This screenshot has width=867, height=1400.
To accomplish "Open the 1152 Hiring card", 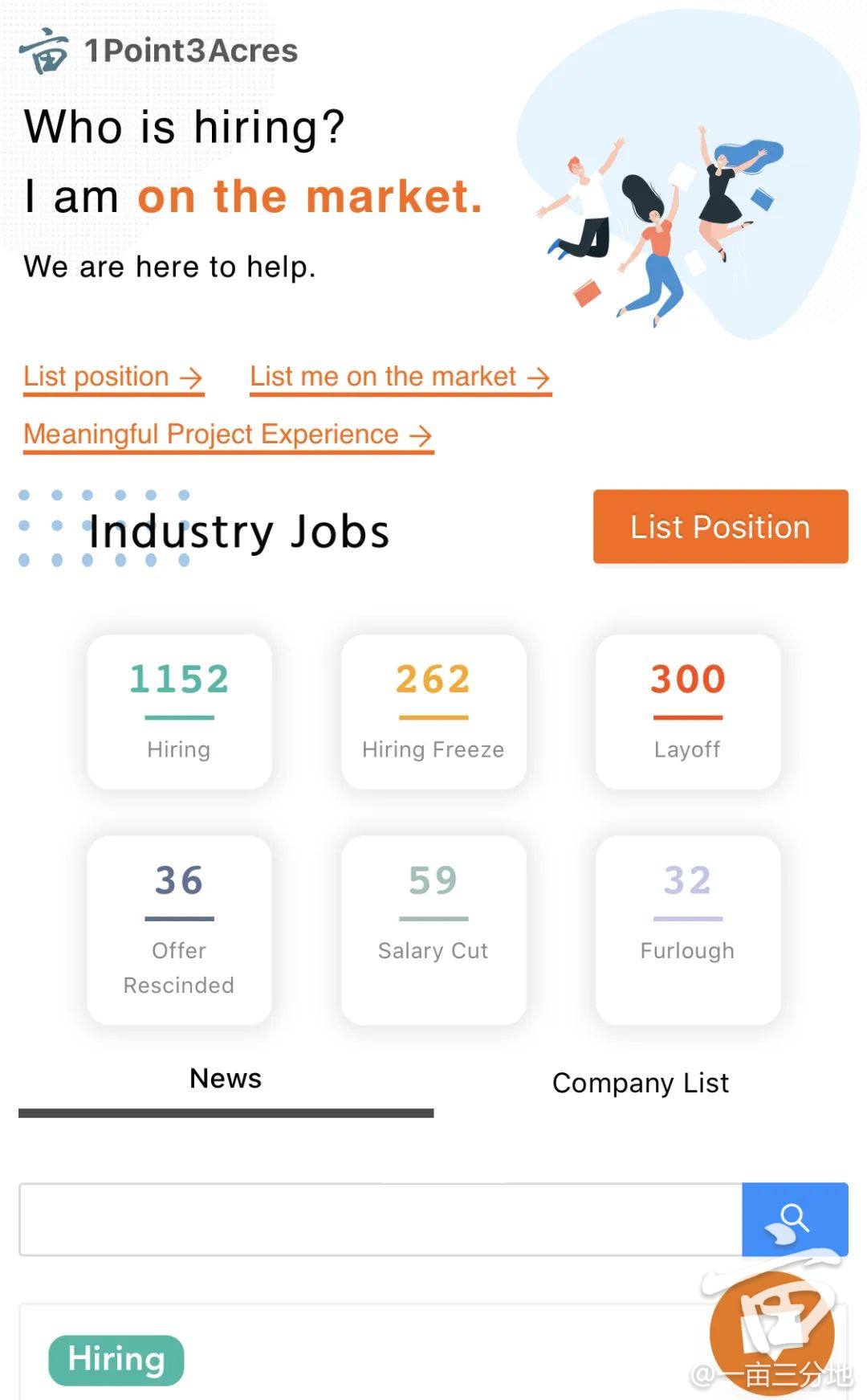I will [x=179, y=712].
